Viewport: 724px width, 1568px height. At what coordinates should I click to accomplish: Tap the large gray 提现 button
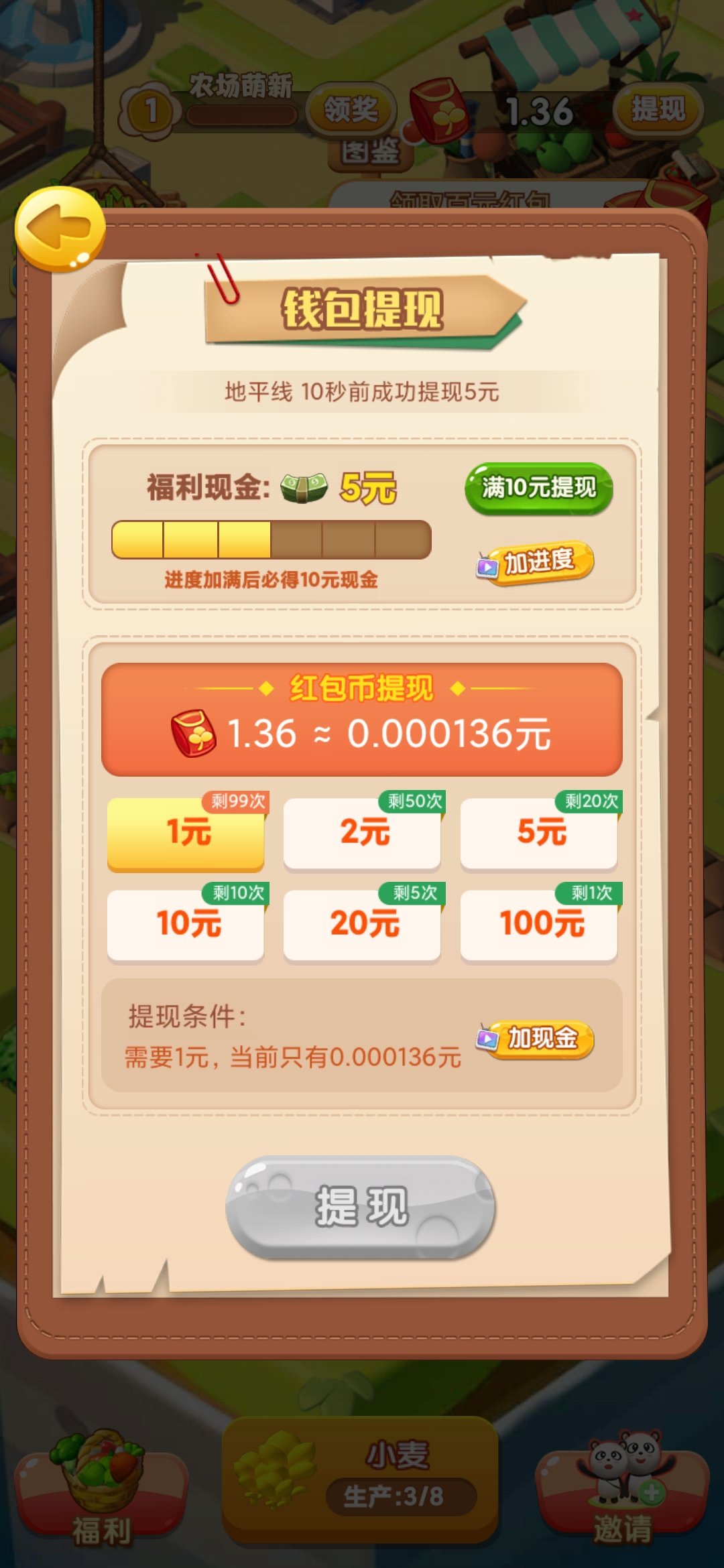361,1206
